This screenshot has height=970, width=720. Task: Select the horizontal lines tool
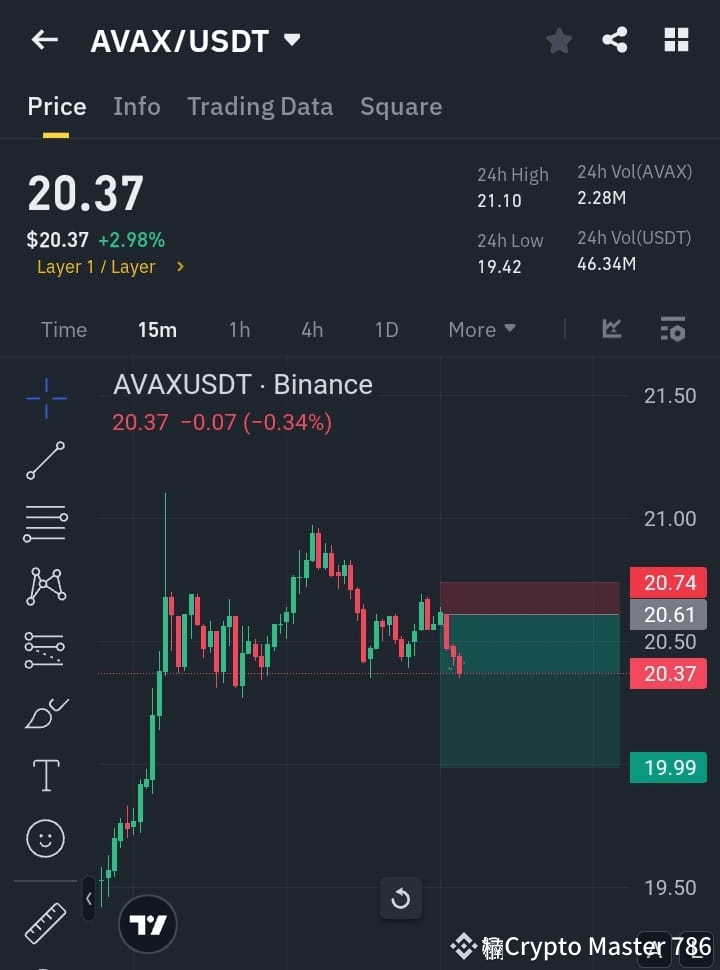[x=44, y=524]
